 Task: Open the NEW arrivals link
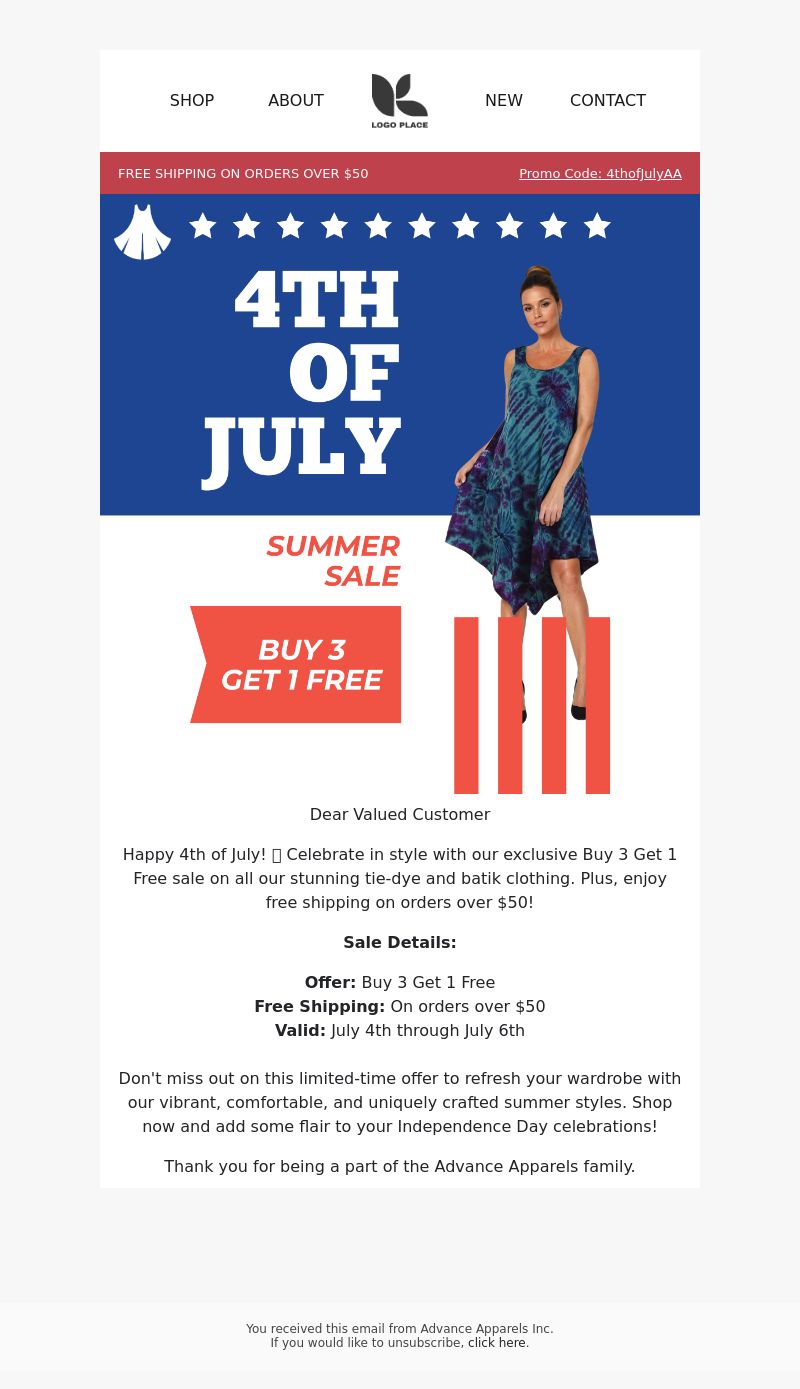(504, 101)
